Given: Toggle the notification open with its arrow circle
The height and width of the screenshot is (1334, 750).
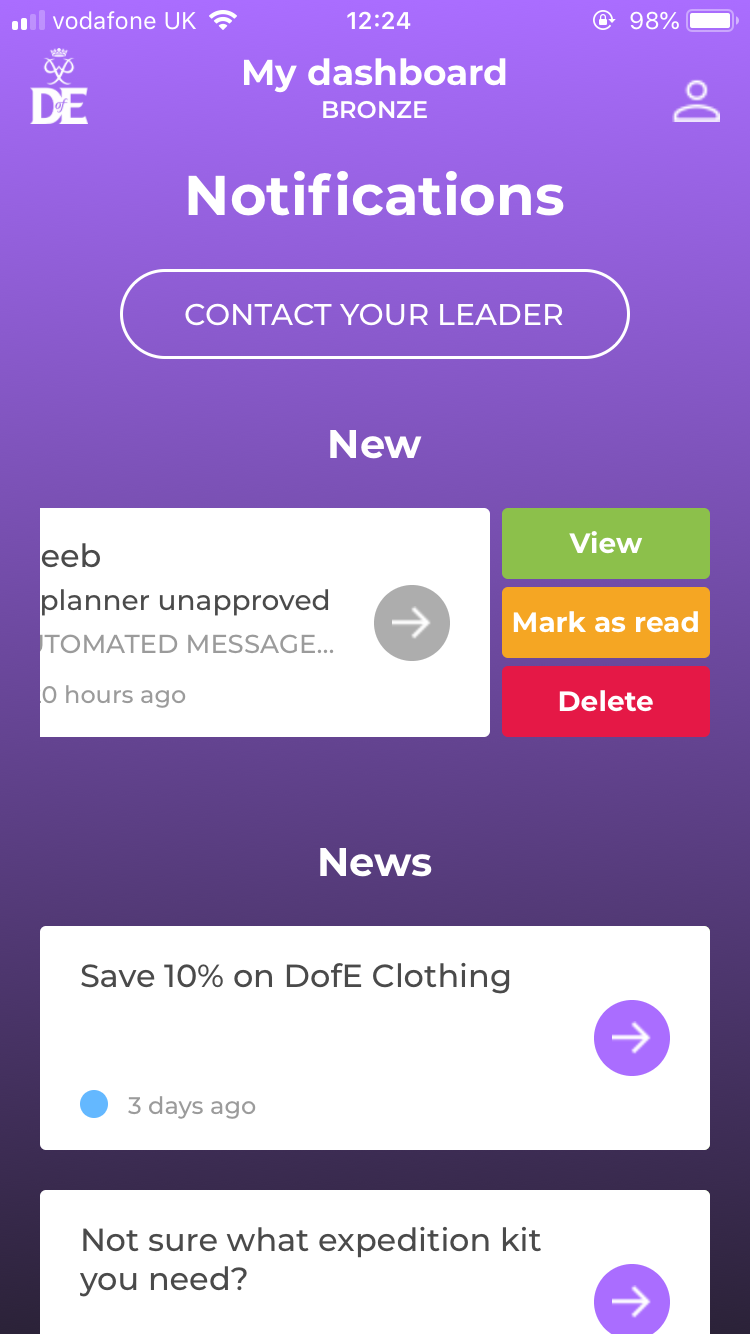Looking at the screenshot, I should [x=411, y=623].
